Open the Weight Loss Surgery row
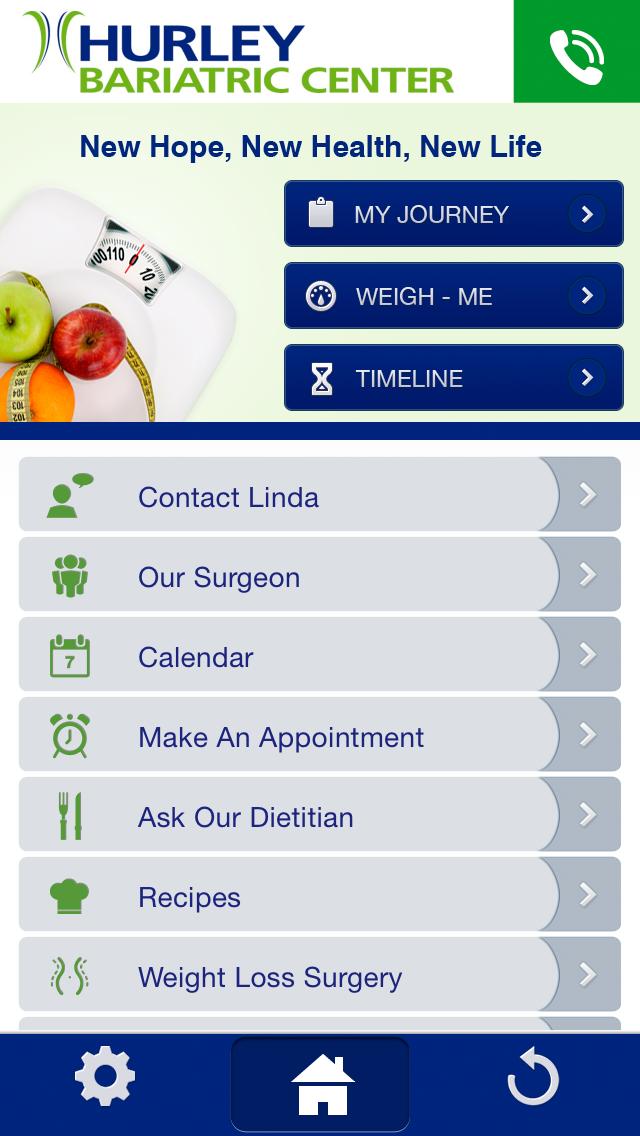 319,976
